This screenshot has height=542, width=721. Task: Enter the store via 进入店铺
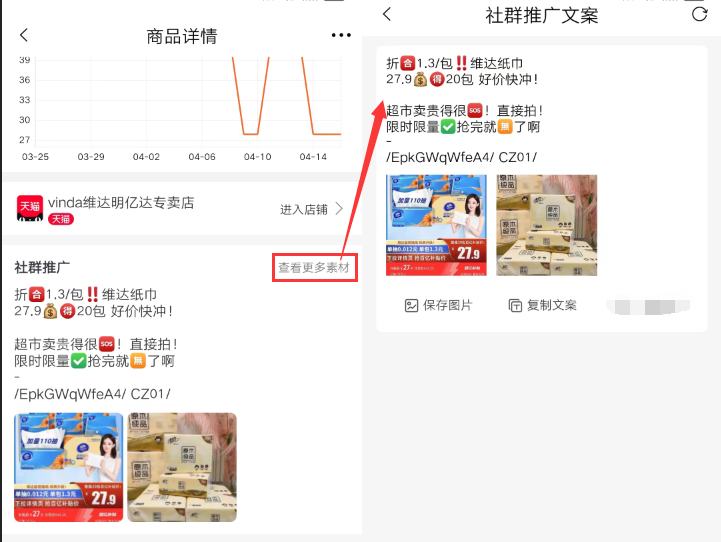311,209
